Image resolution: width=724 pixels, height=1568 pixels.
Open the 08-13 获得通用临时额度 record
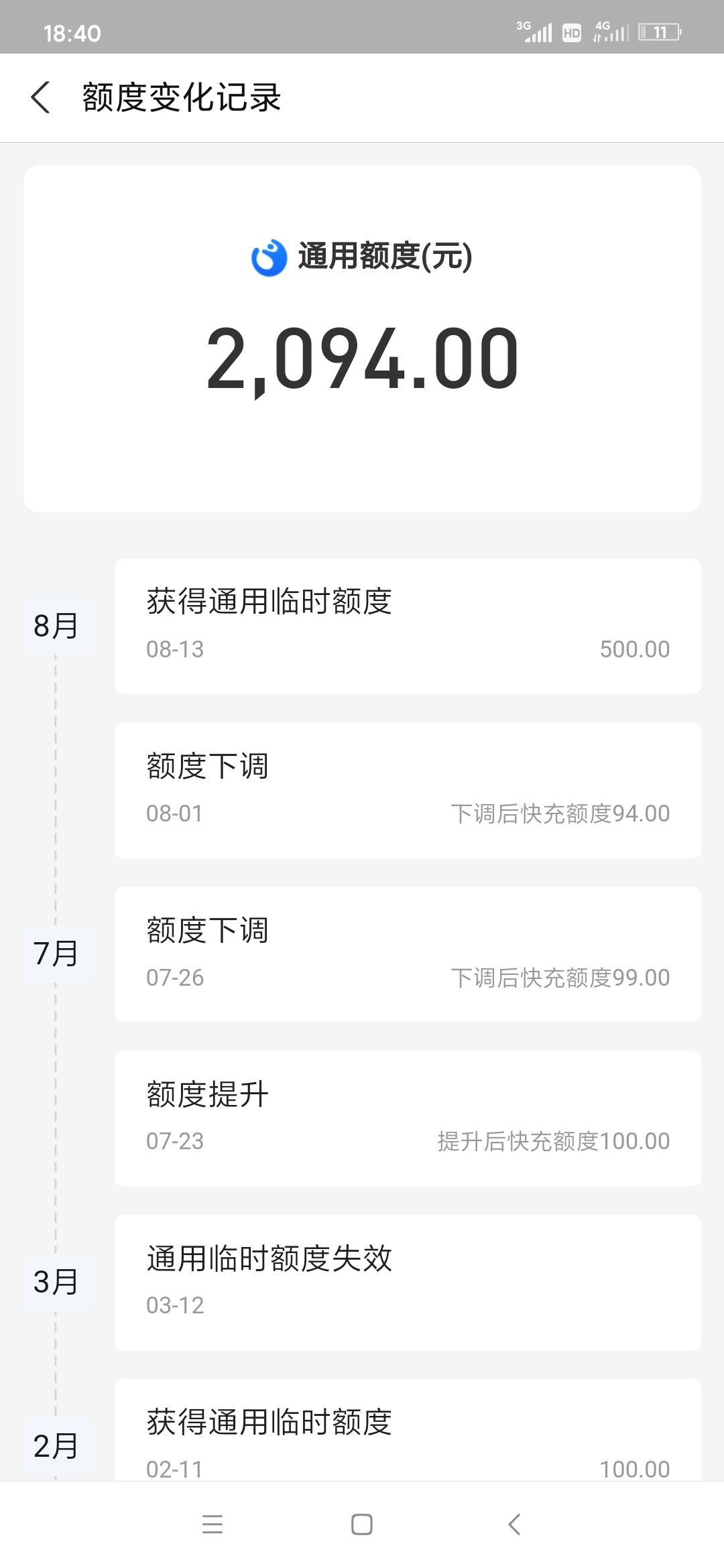click(408, 626)
